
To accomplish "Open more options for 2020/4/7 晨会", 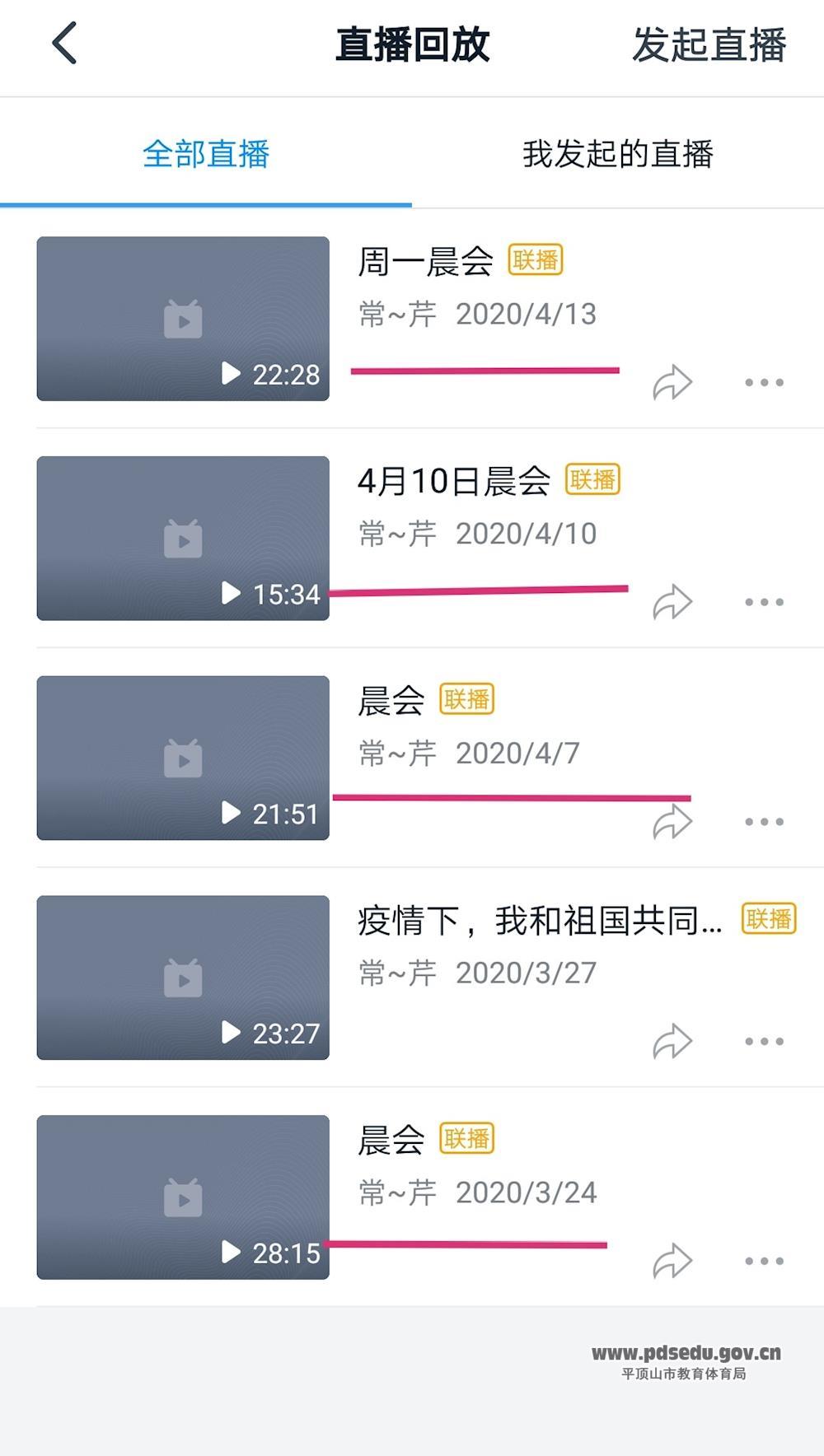I will pyautogui.click(x=764, y=822).
